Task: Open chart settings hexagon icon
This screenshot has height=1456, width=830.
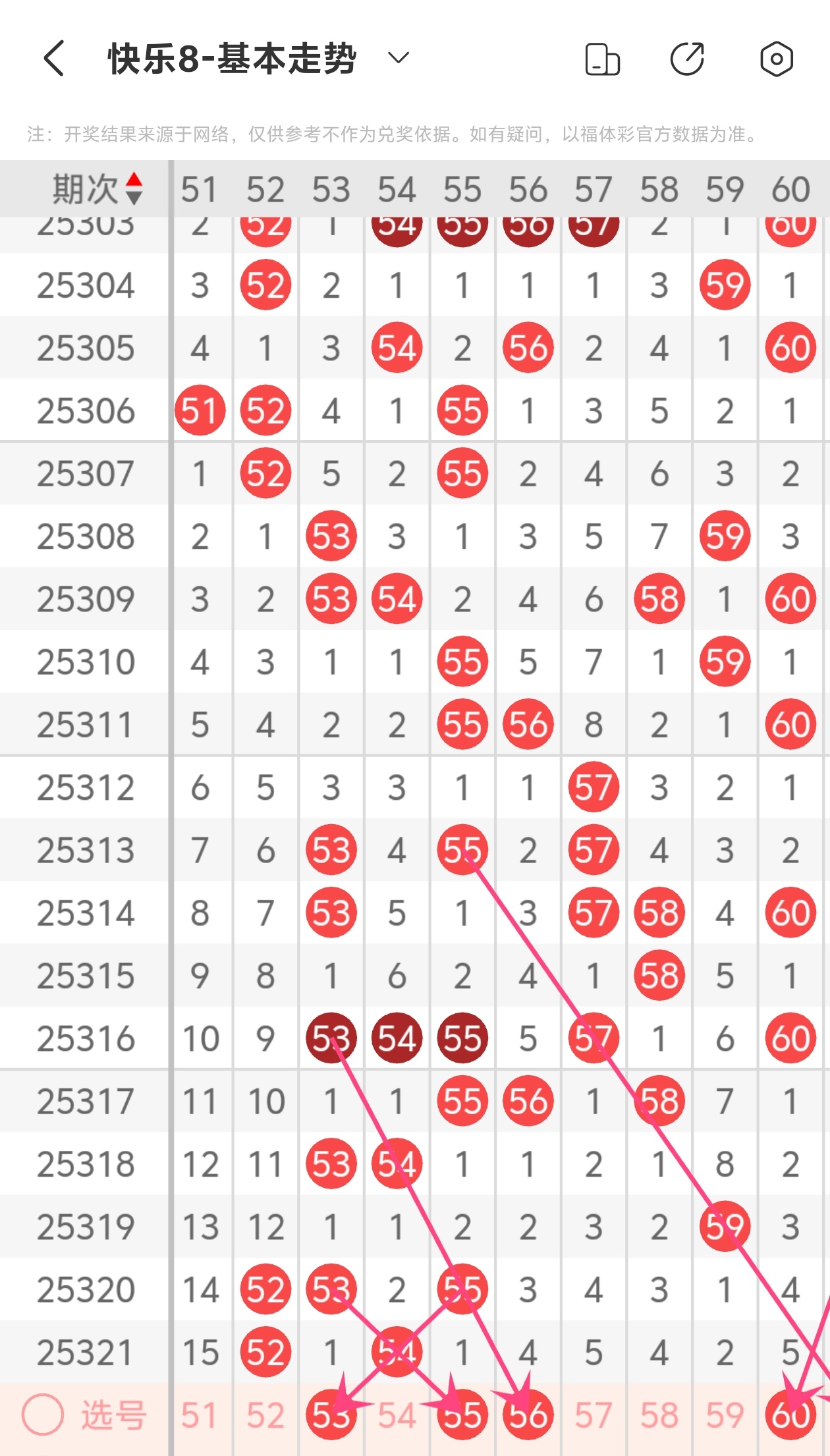Action: pyautogui.click(x=776, y=59)
